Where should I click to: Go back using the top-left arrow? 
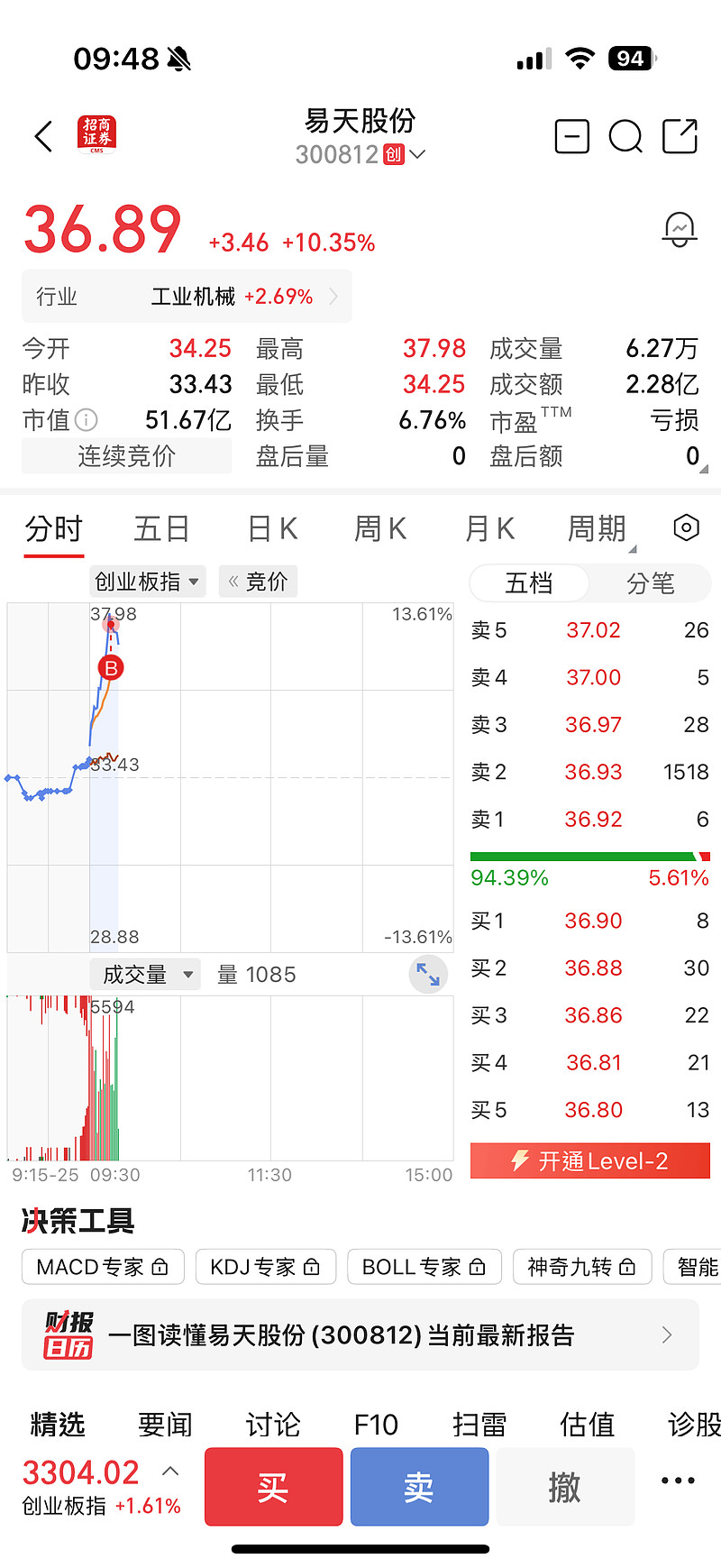(x=43, y=137)
